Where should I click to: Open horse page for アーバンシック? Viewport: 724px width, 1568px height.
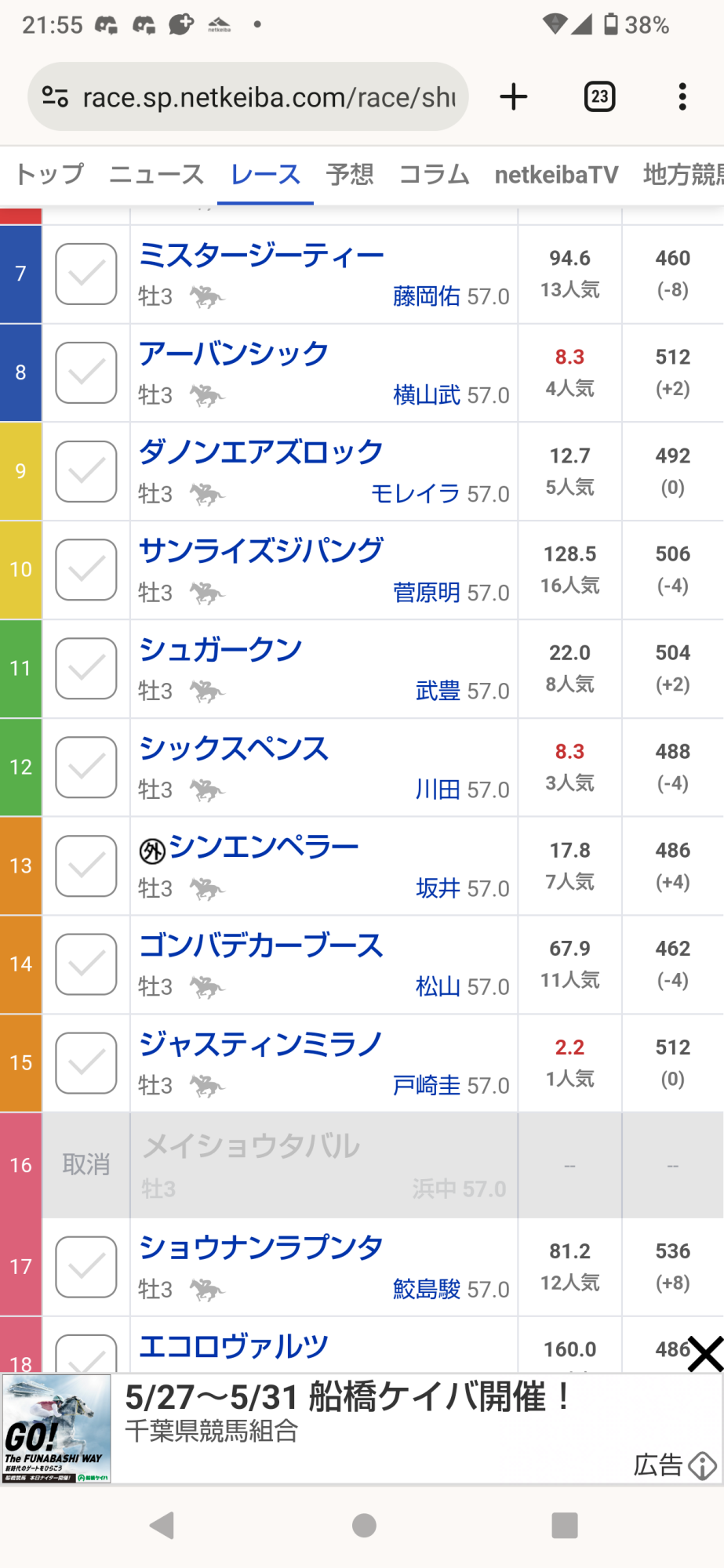coord(234,354)
